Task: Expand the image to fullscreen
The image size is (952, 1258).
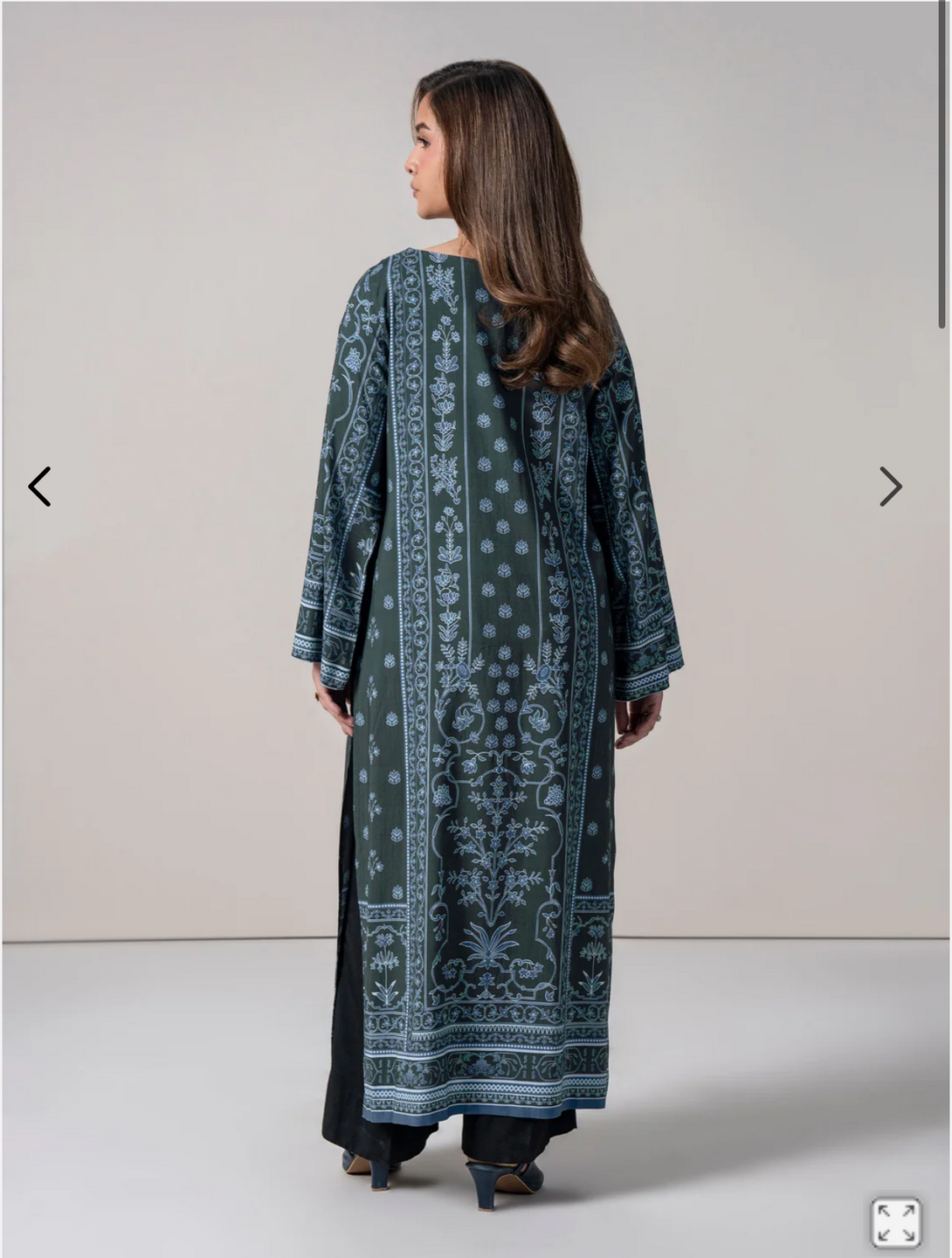Action: [896, 1221]
